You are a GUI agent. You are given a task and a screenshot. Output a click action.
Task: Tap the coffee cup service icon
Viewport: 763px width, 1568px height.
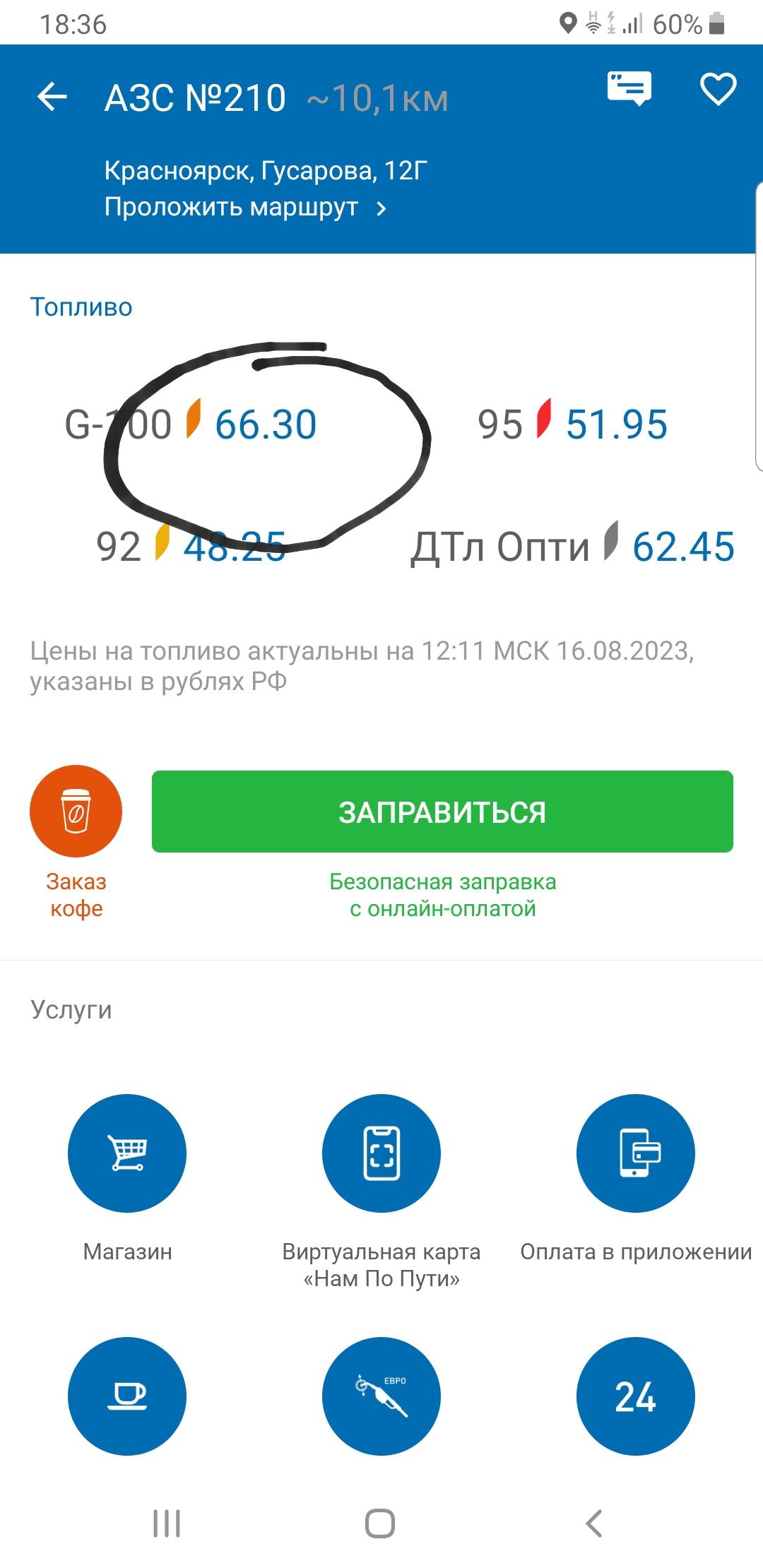click(127, 1396)
